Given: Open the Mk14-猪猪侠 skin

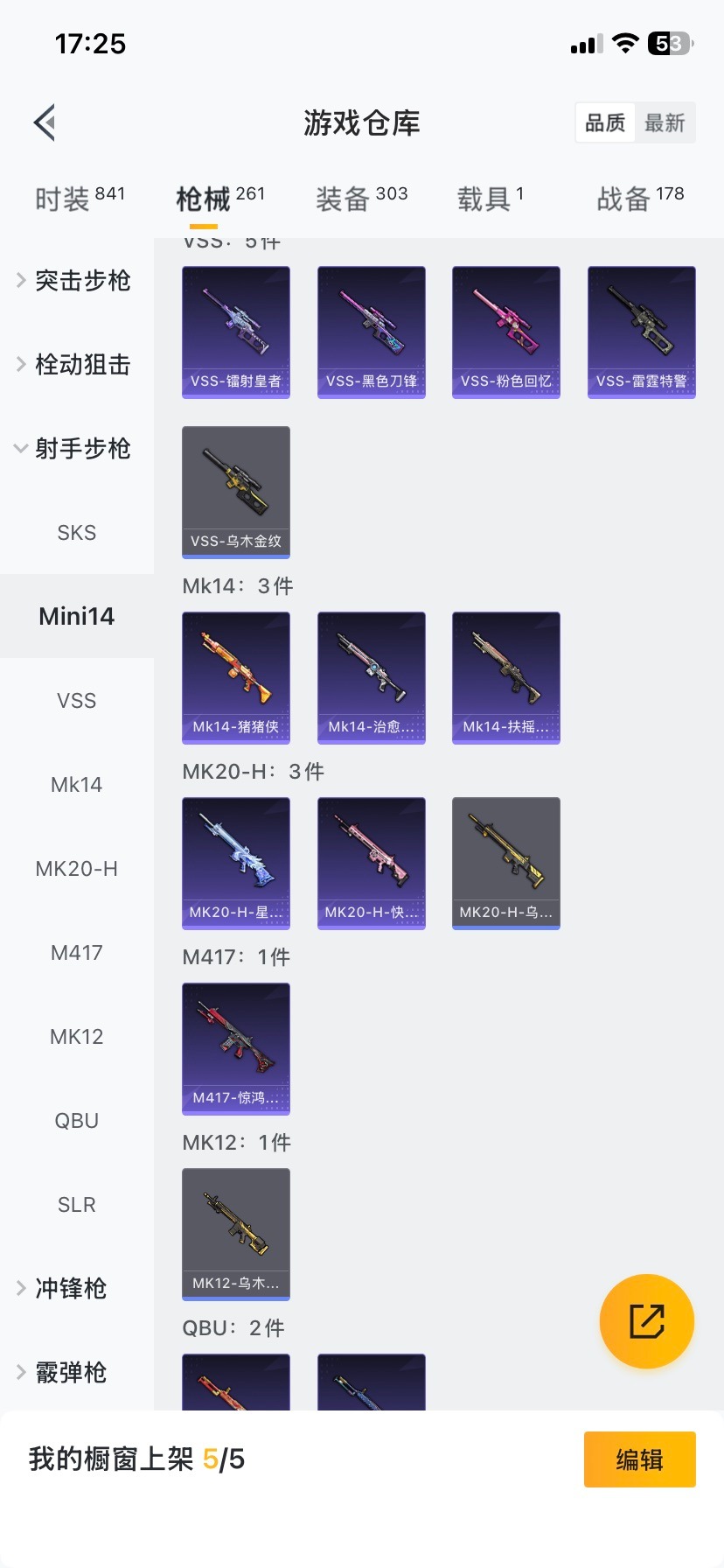Looking at the screenshot, I should 236,678.
